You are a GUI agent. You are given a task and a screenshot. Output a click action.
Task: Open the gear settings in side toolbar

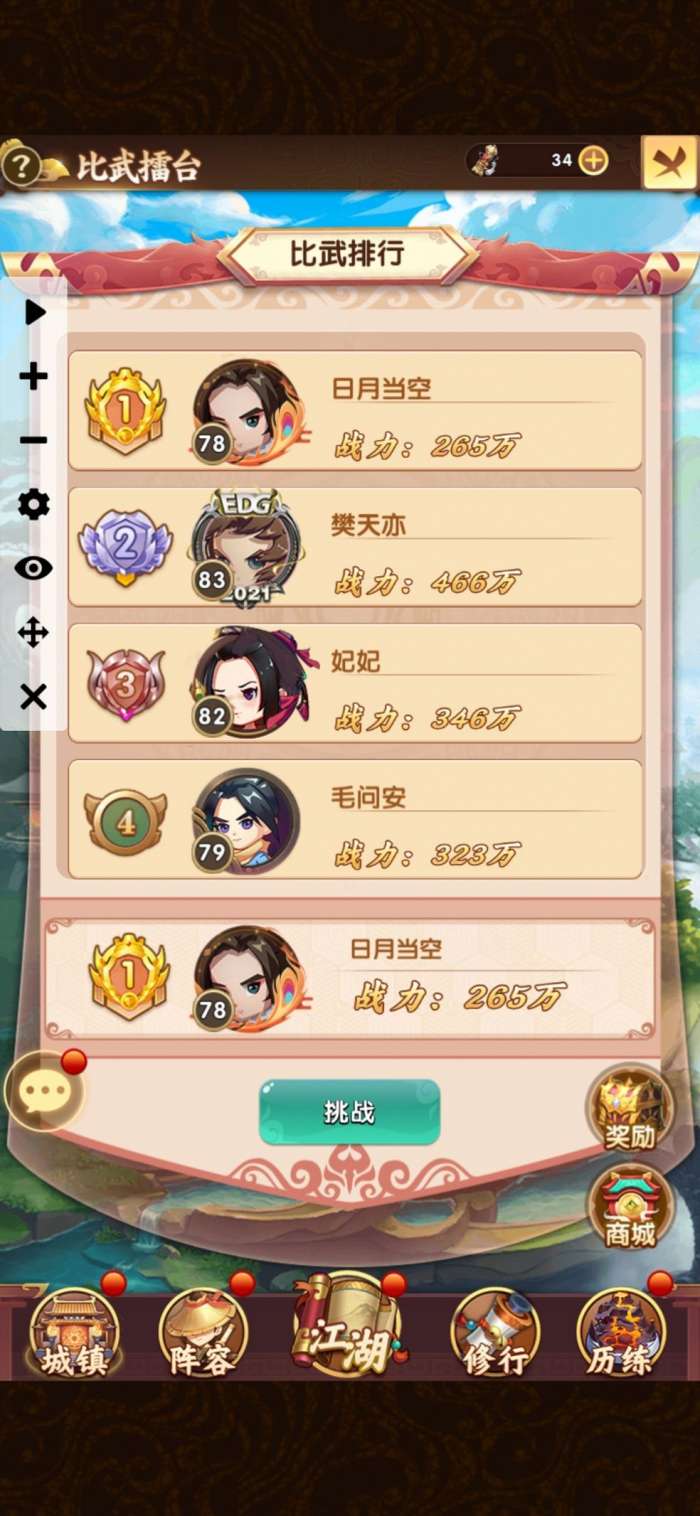(x=34, y=505)
